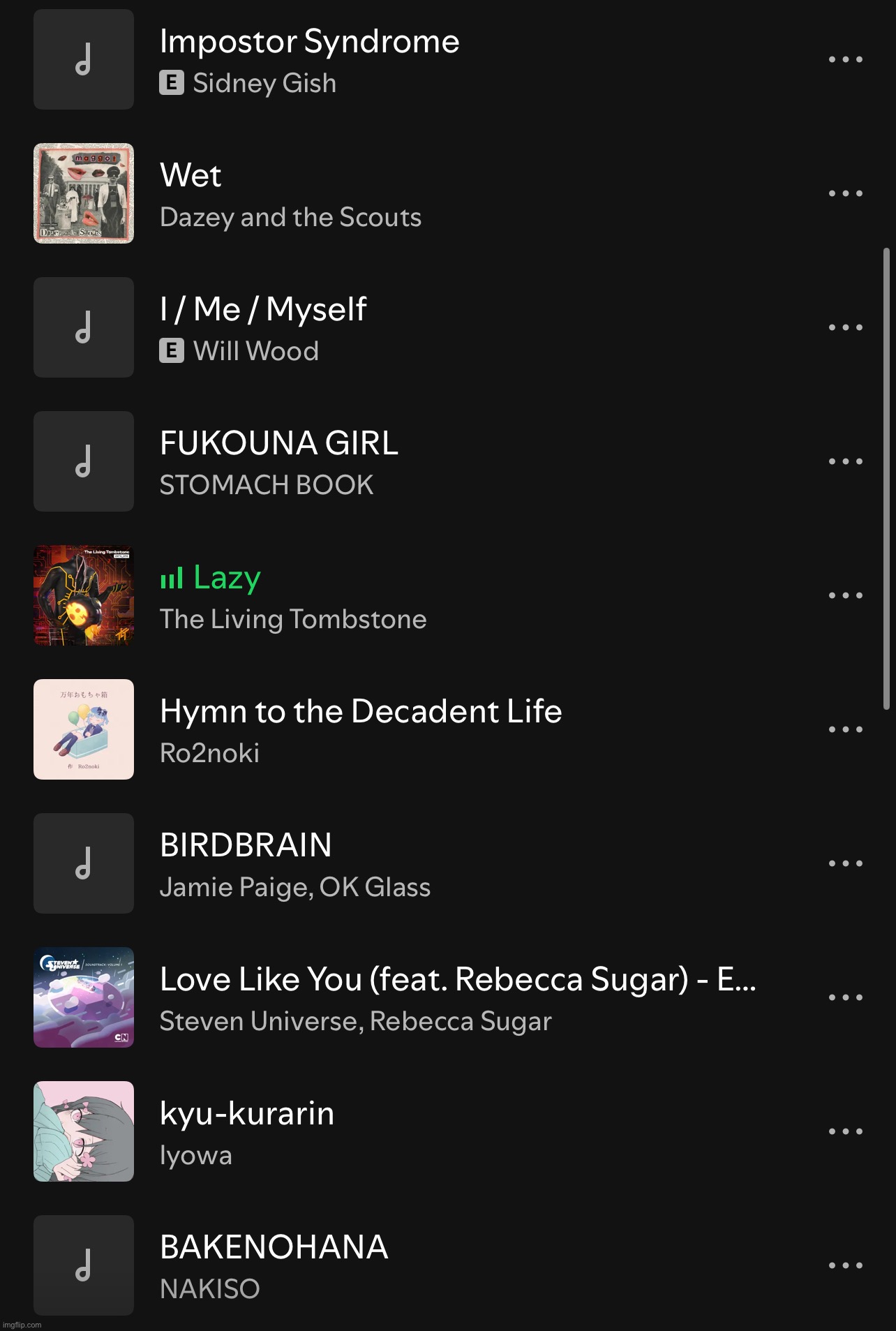Play BAKENOHANA by NAKISO

coord(274,1248)
